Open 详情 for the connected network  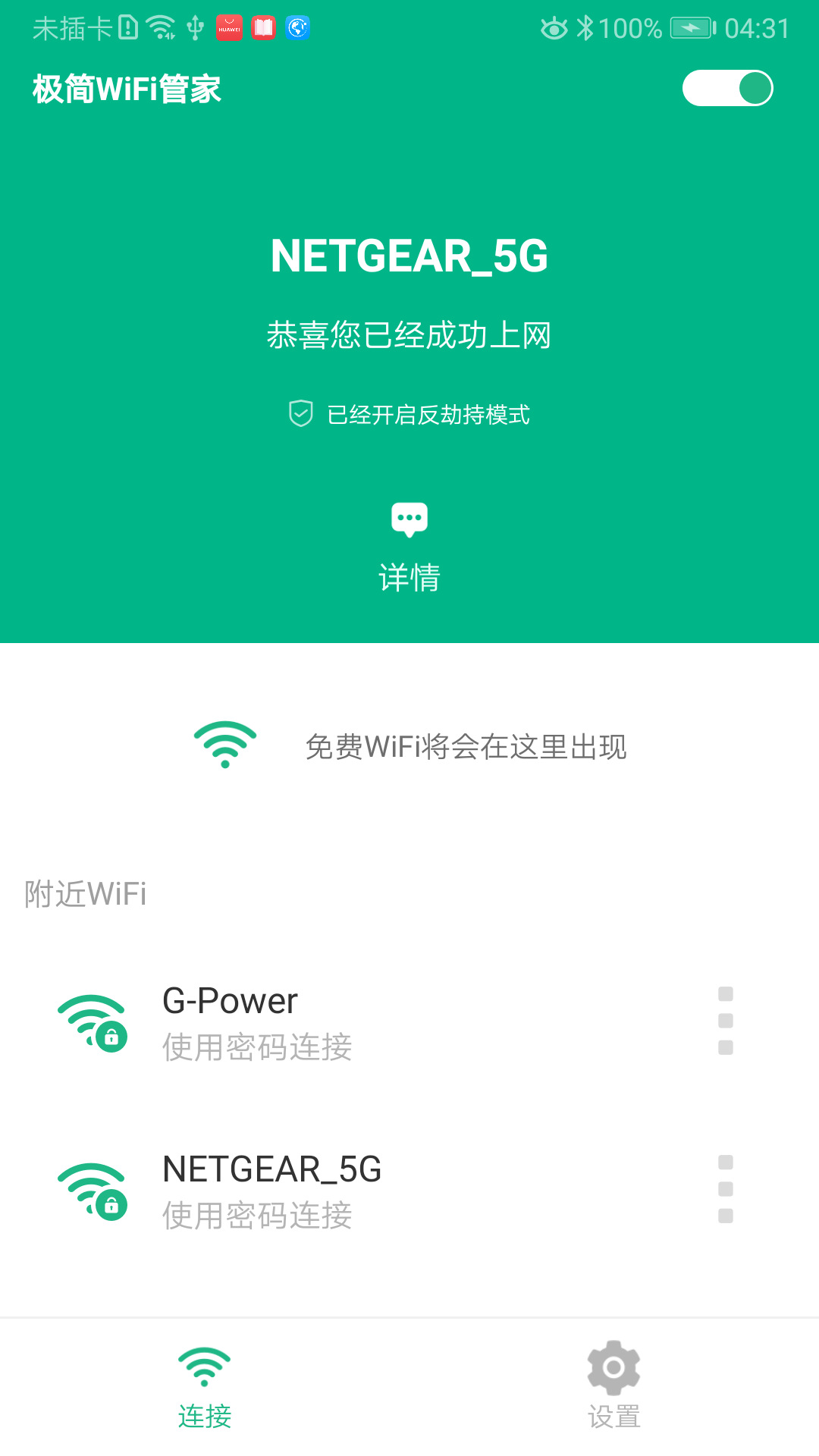[x=409, y=546]
